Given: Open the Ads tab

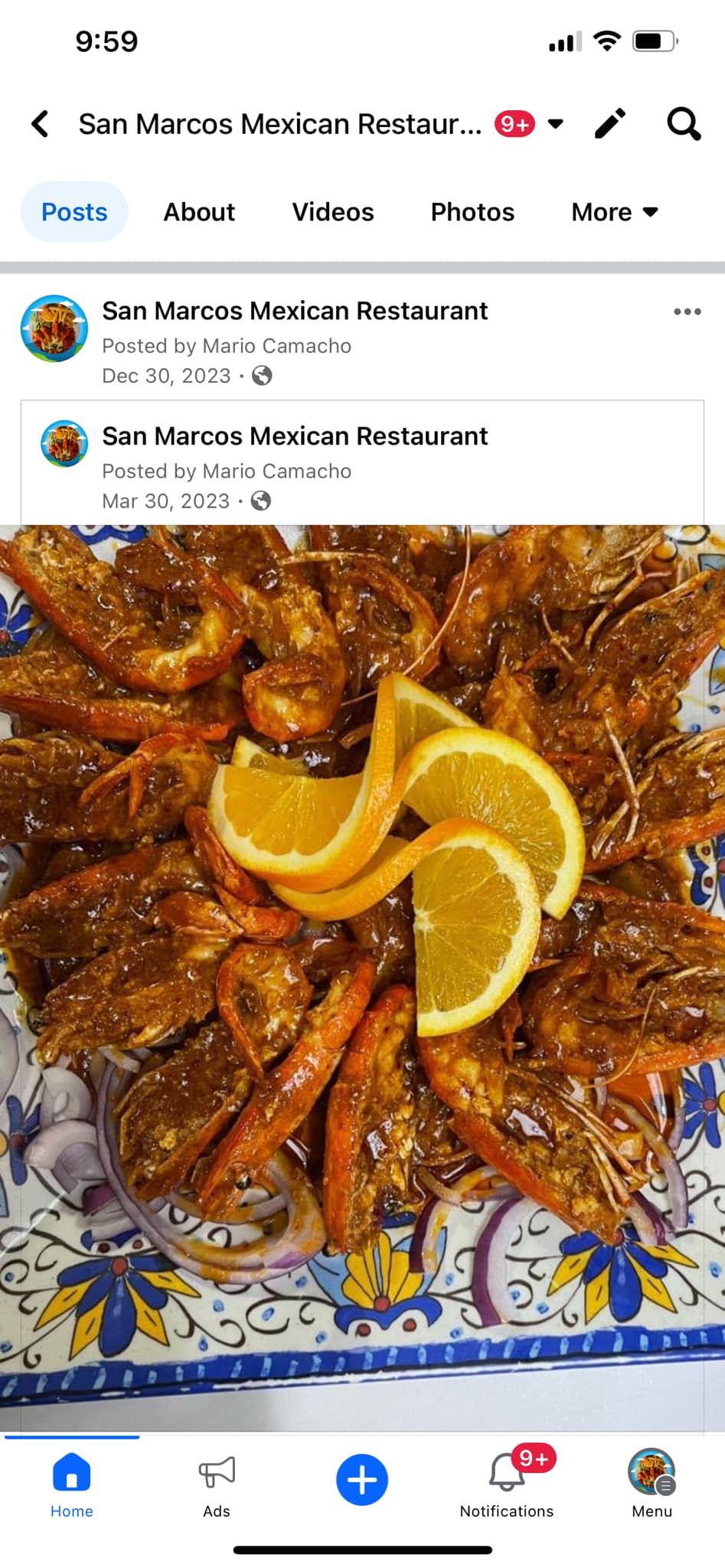Looking at the screenshot, I should click(x=217, y=1486).
